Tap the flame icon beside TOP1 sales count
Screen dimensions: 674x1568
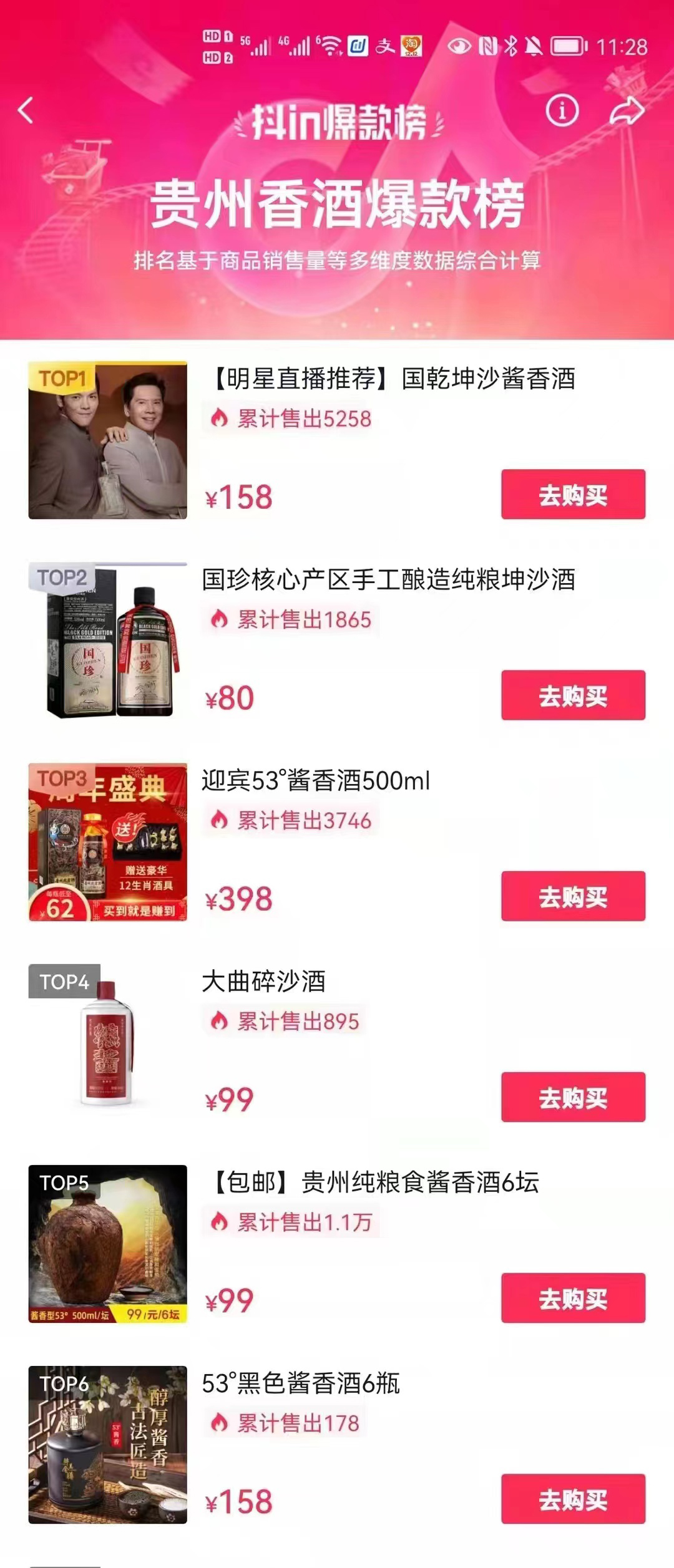pos(219,419)
